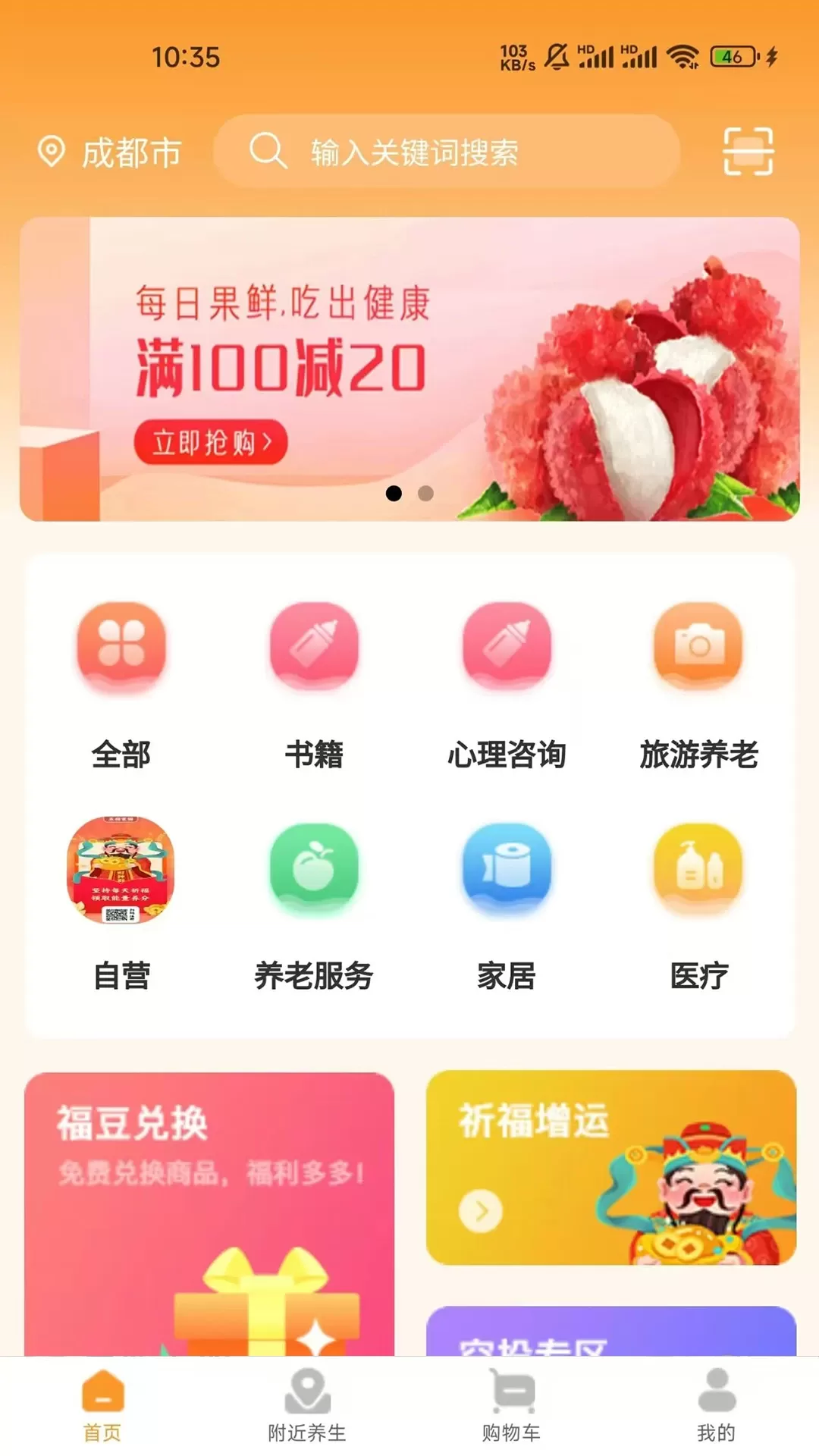The height and width of the screenshot is (1456, 819).
Task: Switch to the 附近养生 tab
Action: click(x=307, y=1405)
